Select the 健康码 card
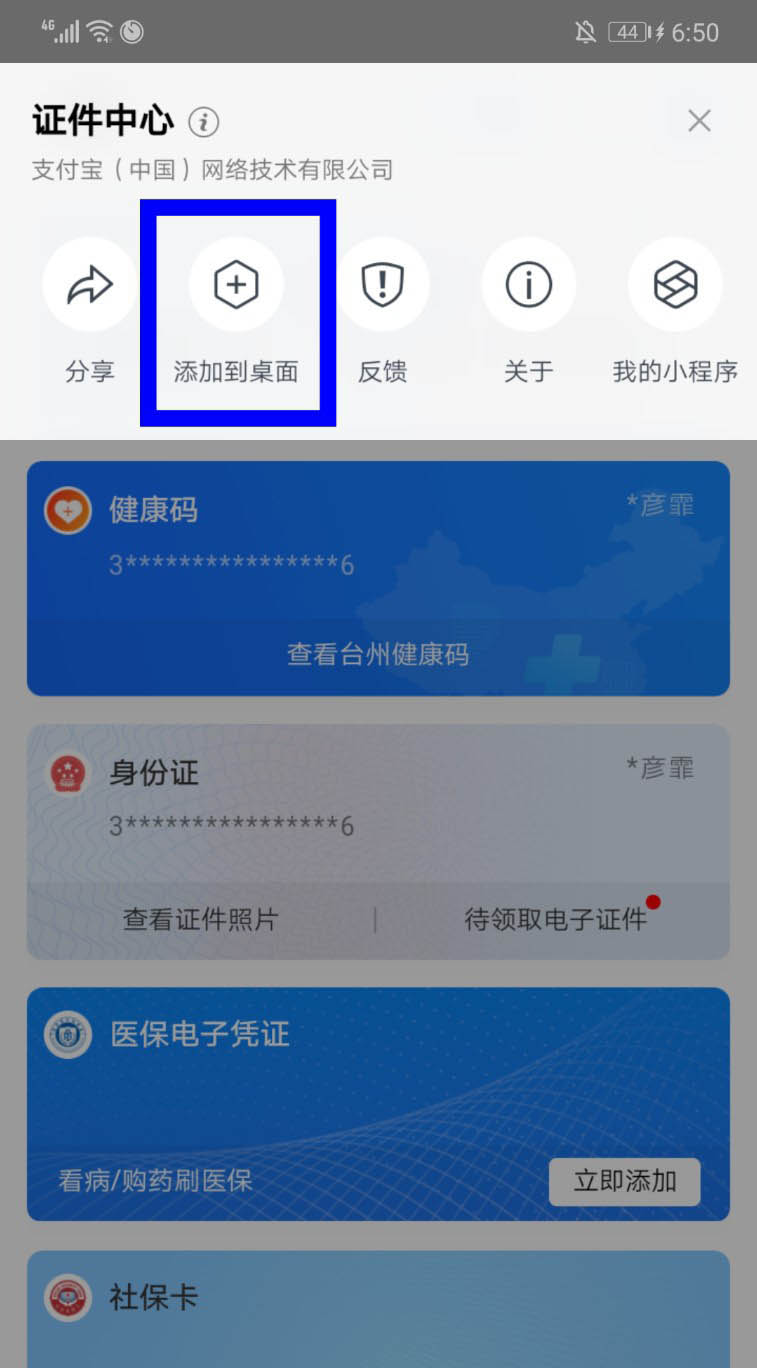The height and width of the screenshot is (1368, 757). click(x=377, y=578)
